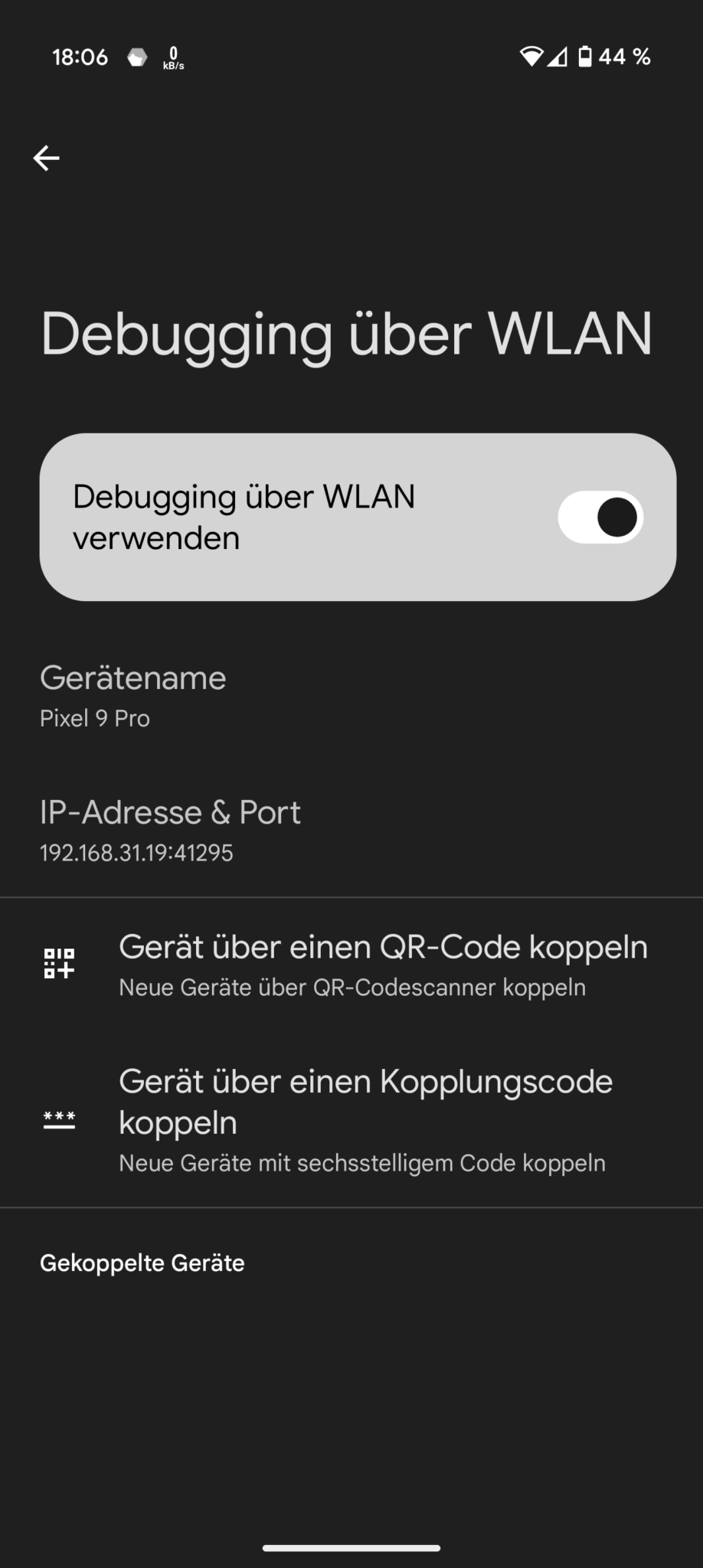Viewport: 703px width, 1568px height.
Task: Tap the Kopplungscode asterisk icon
Action: point(58,1122)
